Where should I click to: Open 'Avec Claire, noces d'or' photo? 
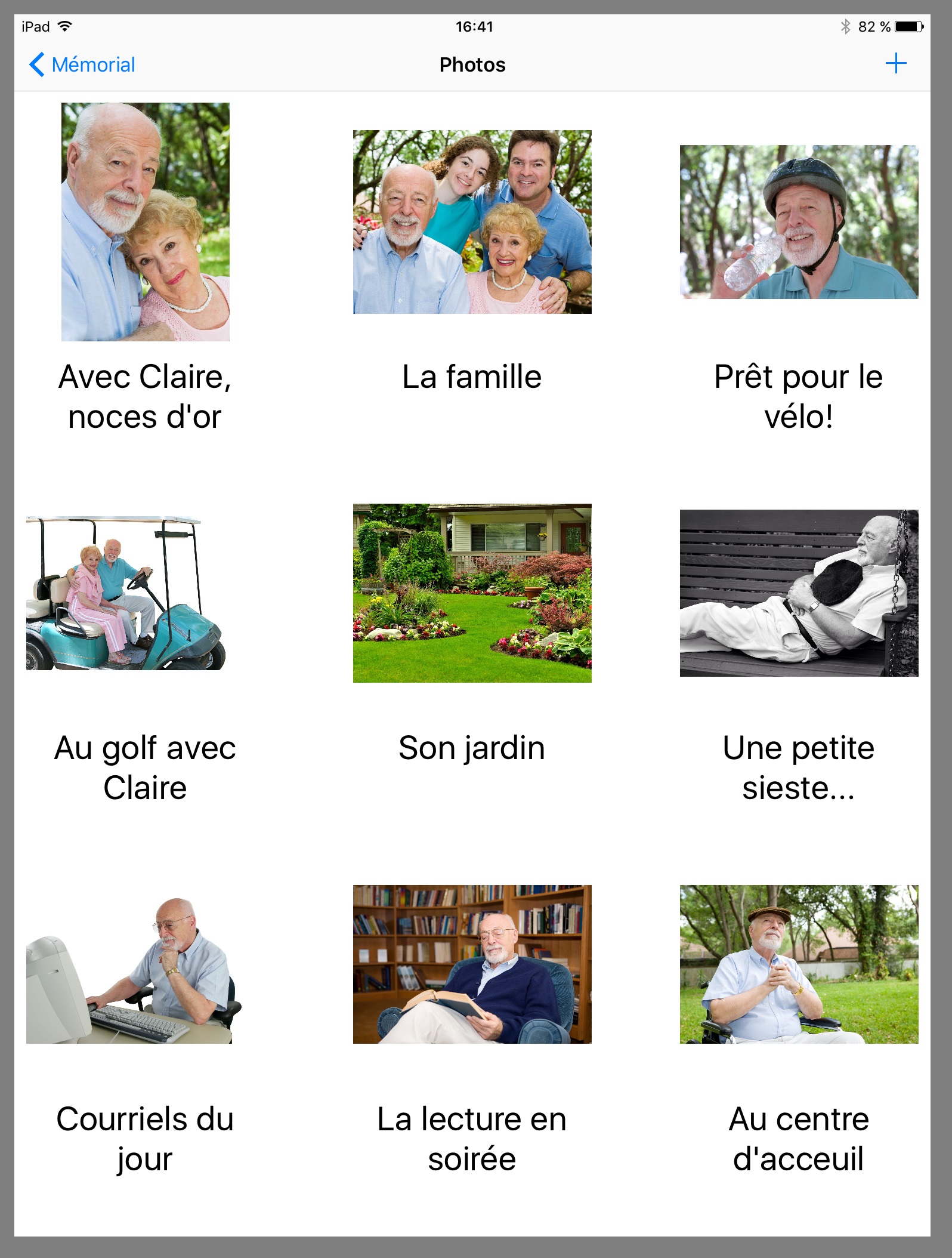146,222
